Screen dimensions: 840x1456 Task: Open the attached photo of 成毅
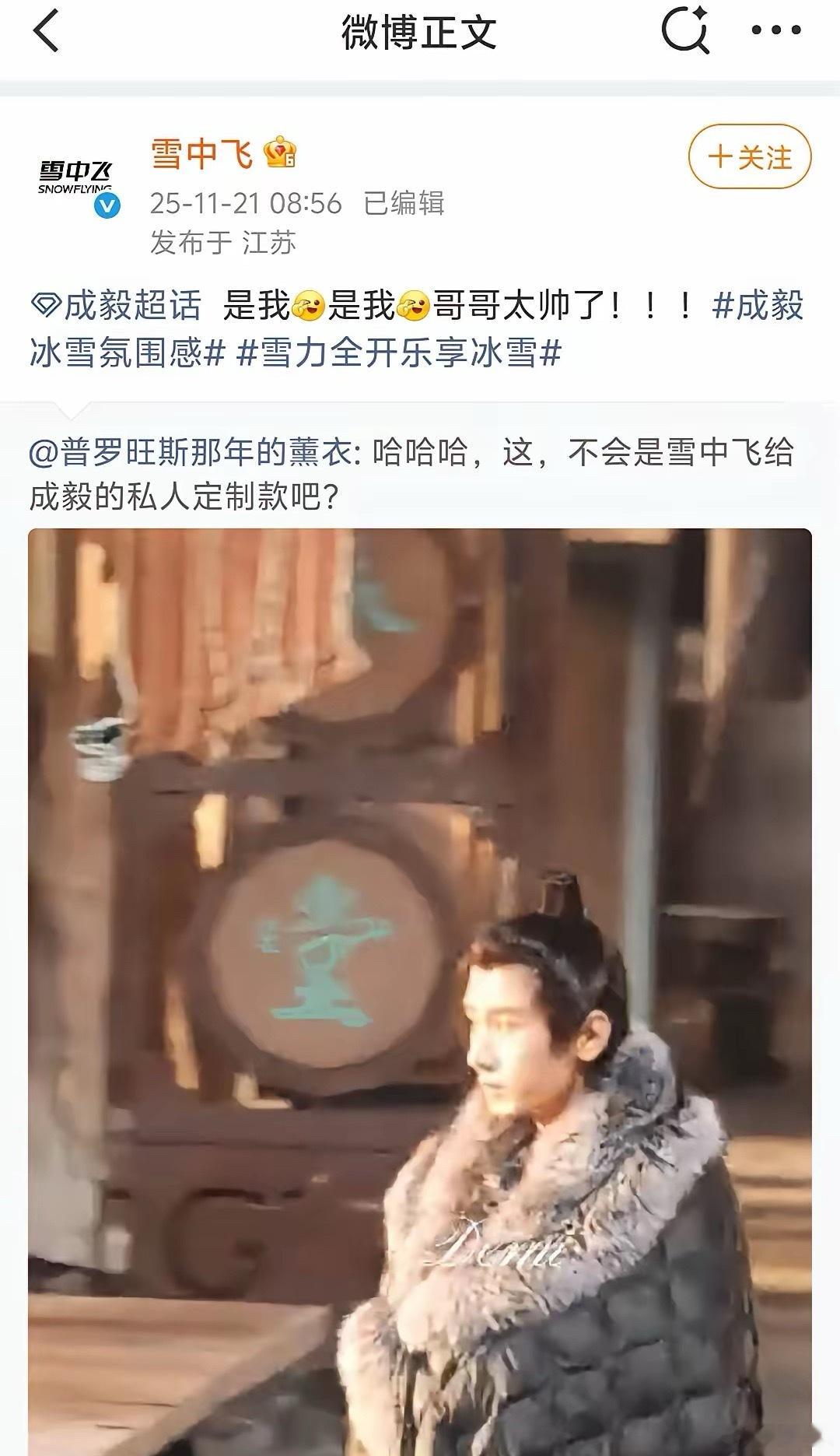[x=420, y=988]
